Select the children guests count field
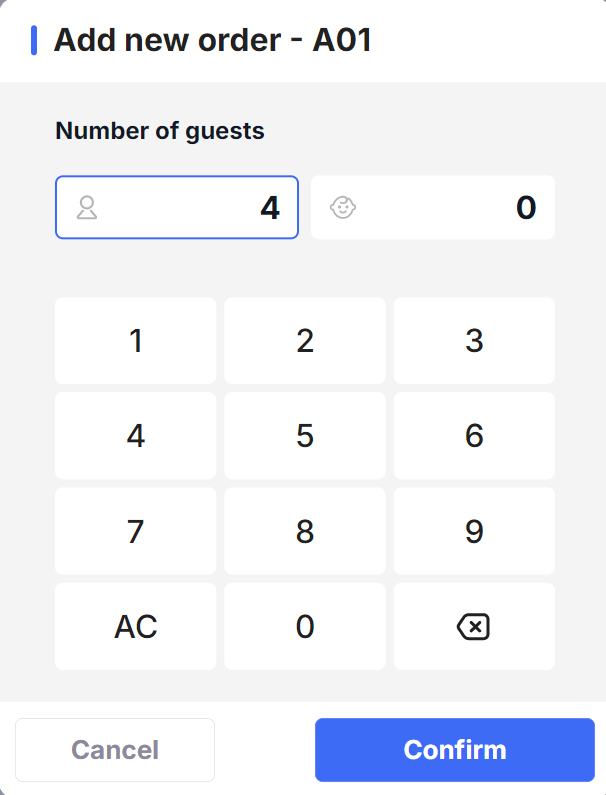The width and height of the screenshot is (606, 795). [x=432, y=208]
